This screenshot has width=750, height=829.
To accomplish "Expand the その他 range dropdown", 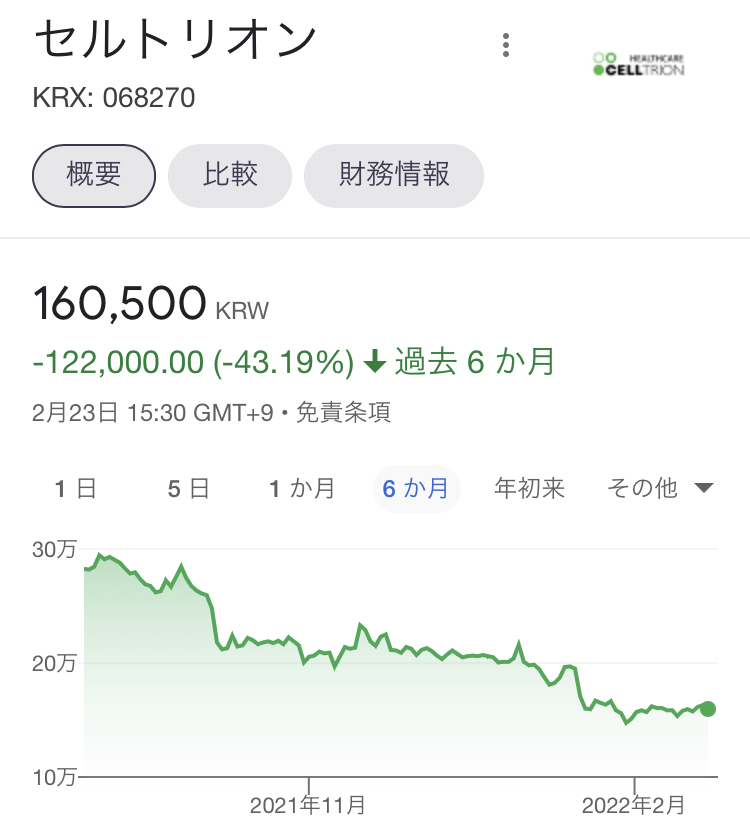I will click(x=660, y=489).
